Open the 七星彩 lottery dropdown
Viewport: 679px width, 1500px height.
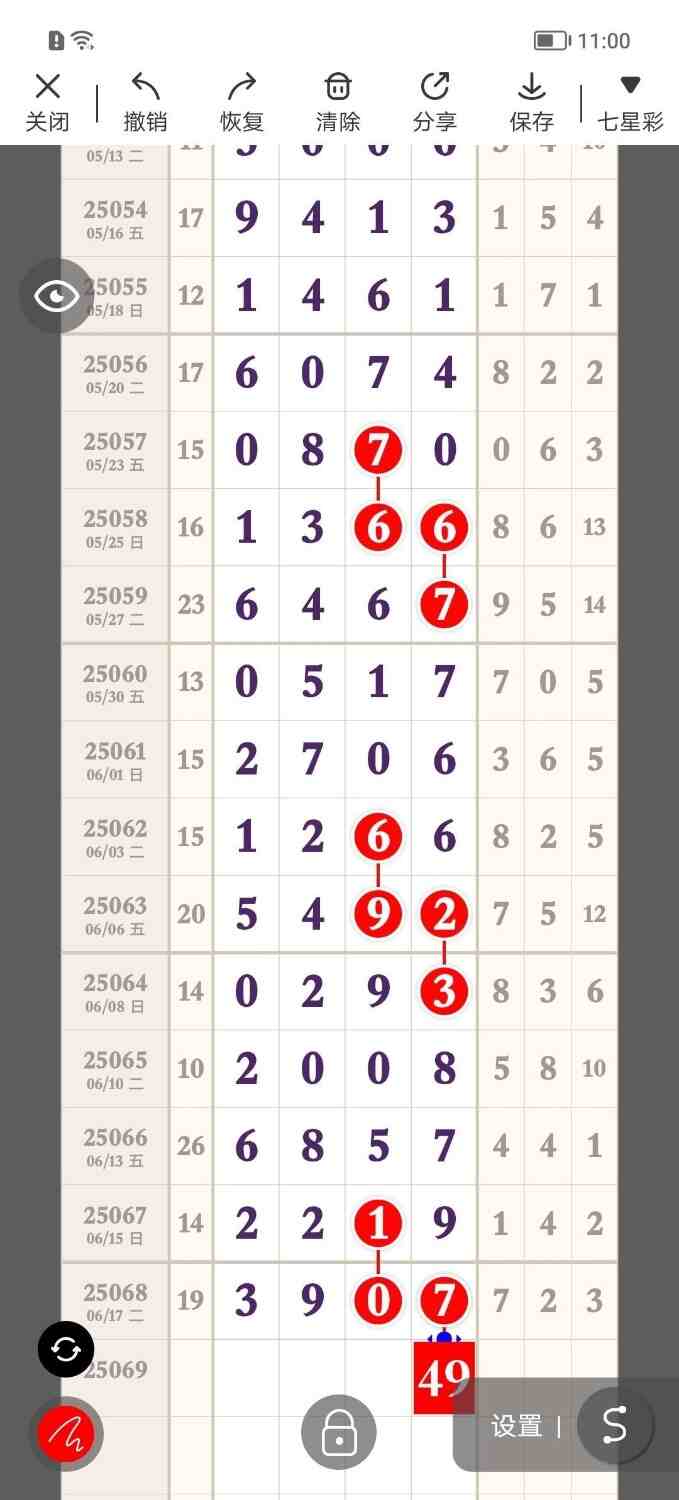click(630, 102)
